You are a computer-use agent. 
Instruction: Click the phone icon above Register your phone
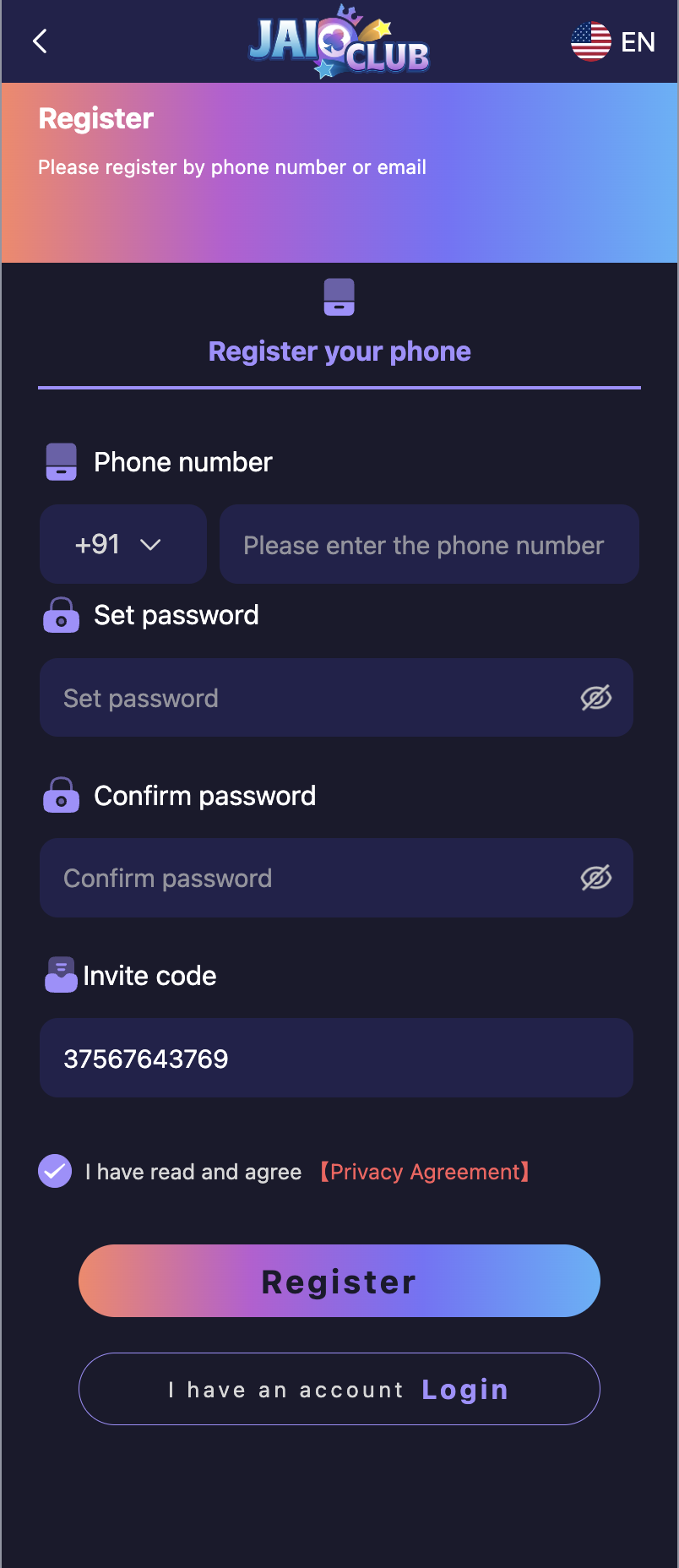point(339,296)
